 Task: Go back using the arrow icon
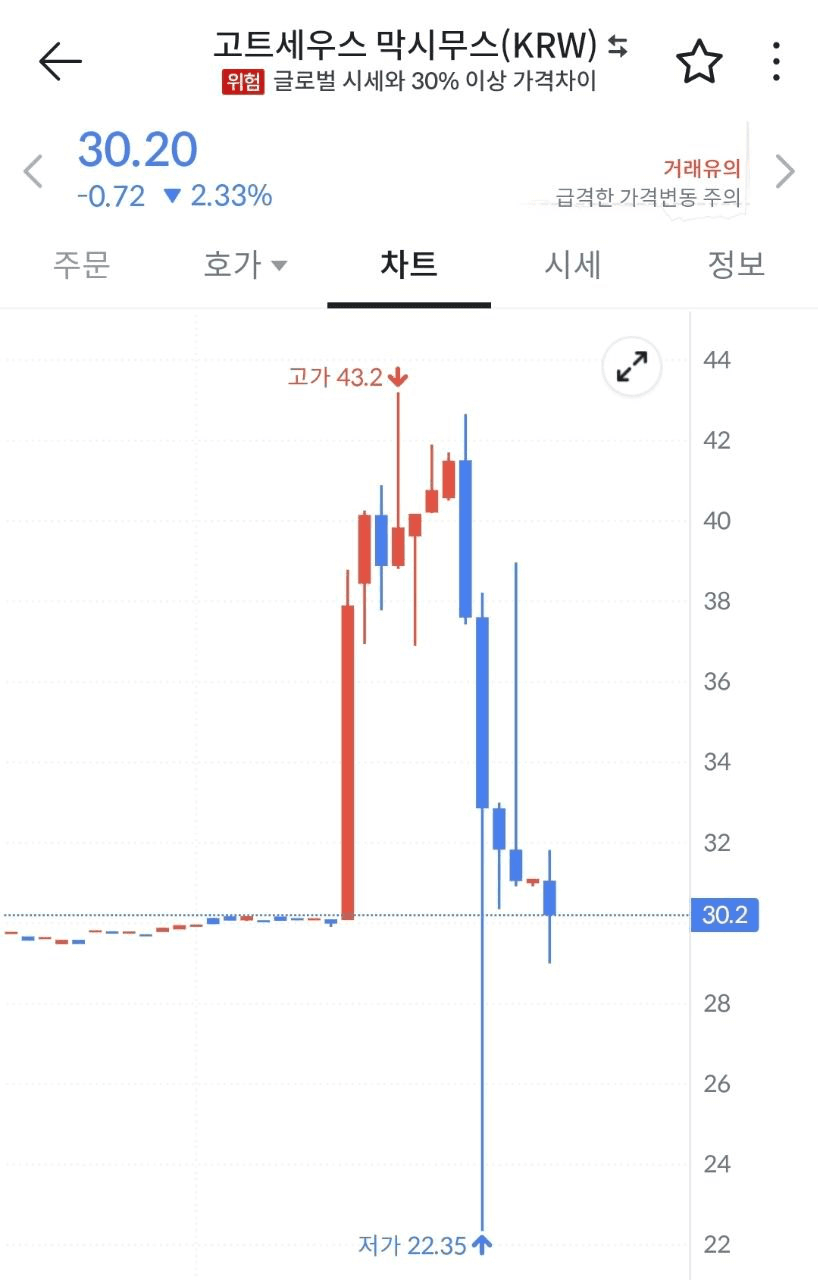click(60, 62)
